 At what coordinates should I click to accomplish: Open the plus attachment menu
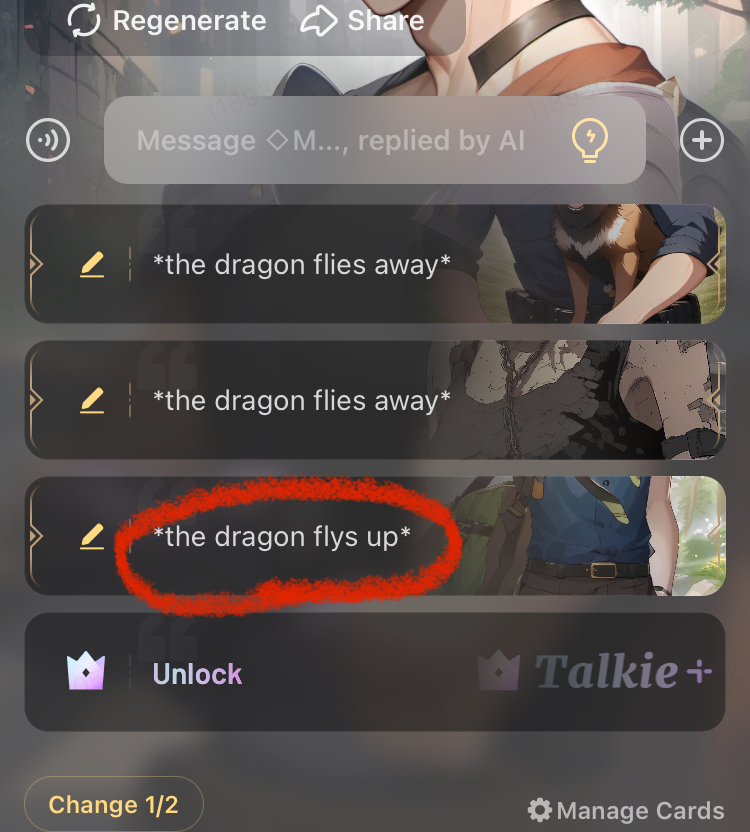click(702, 141)
